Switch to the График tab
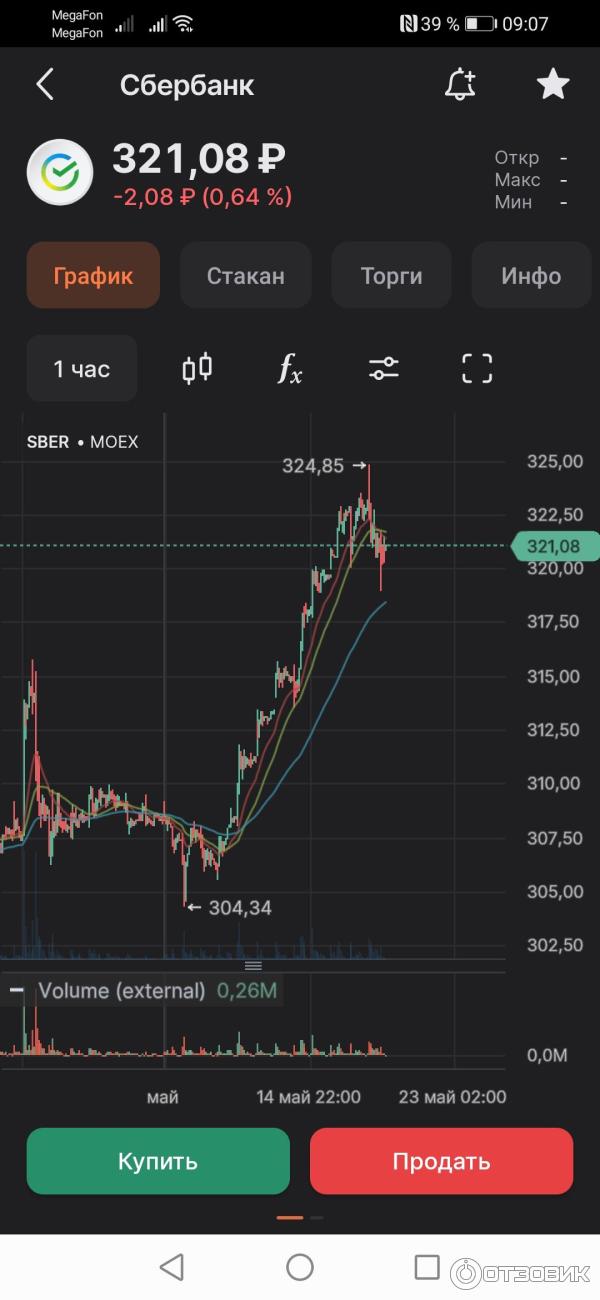The image size is (600, 1300). 93,275
